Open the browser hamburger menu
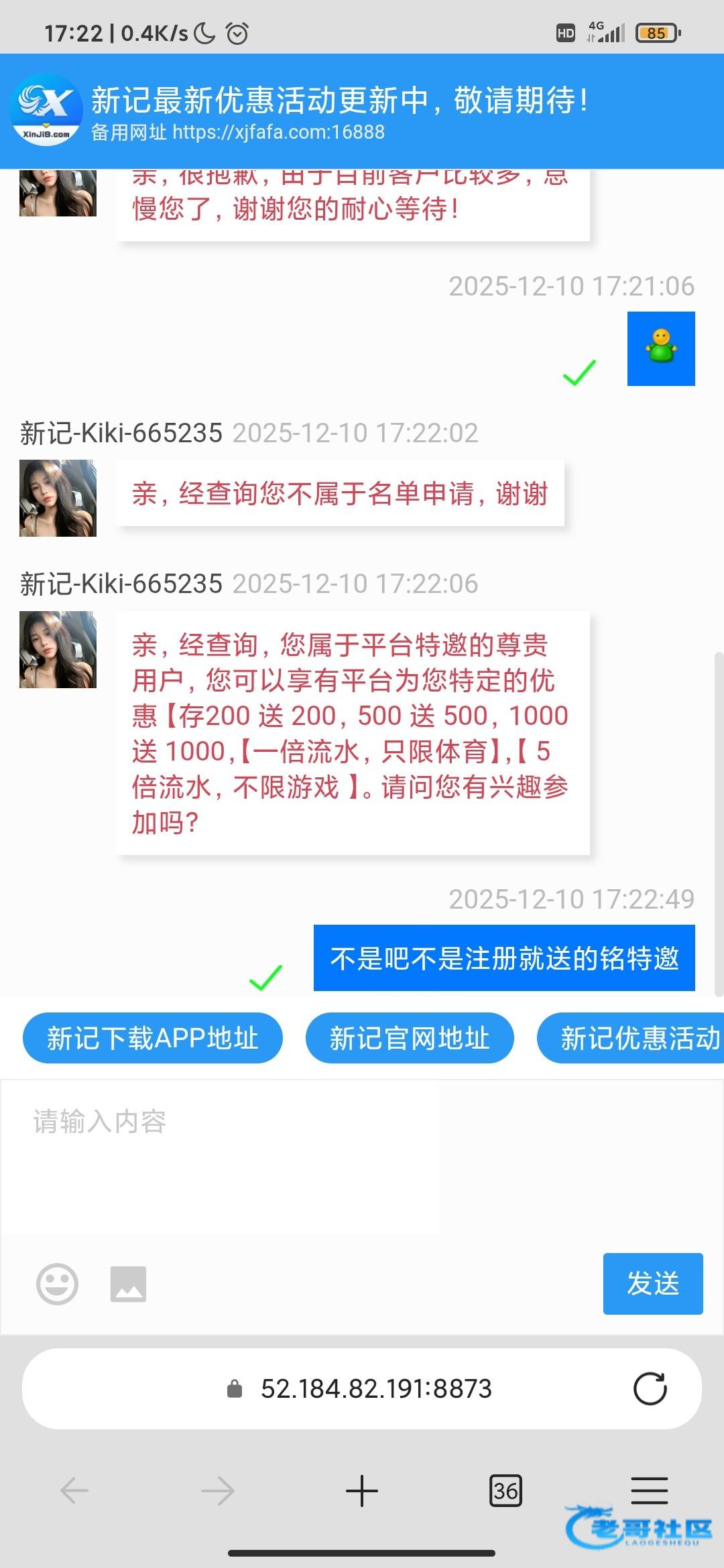The width and height of the screenshot is (724, 1568). pos(649,1491)
